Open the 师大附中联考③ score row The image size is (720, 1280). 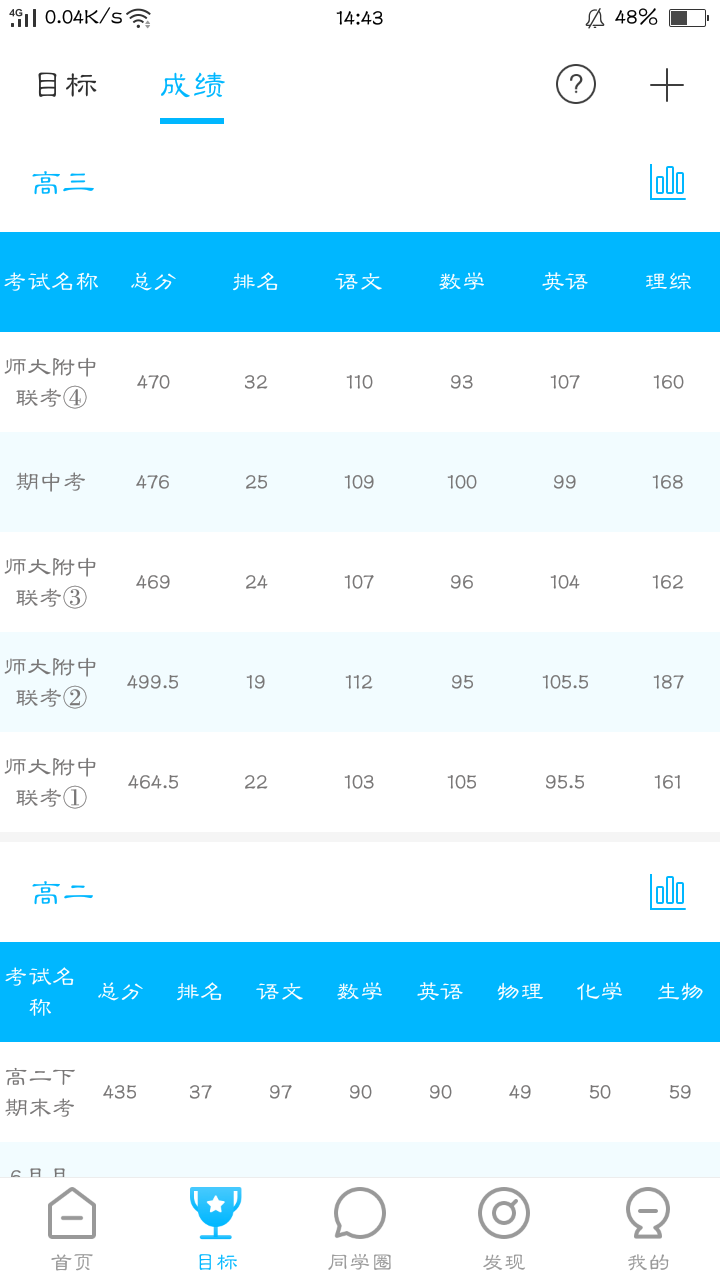point(360,582)
